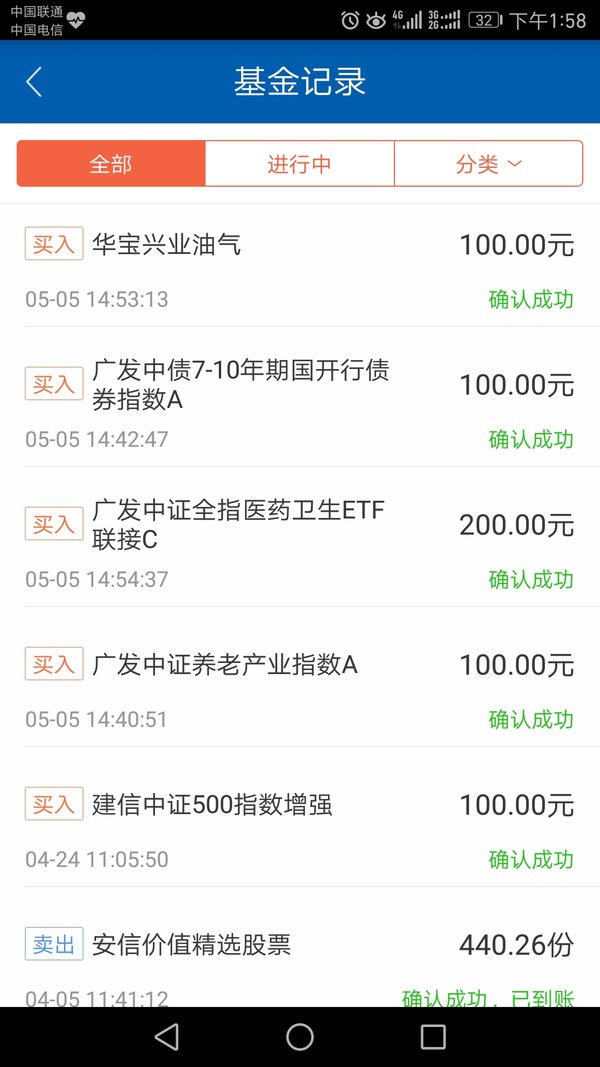Go back using the header arrow
Screen dimensions: 600x1067
point(34,82)
